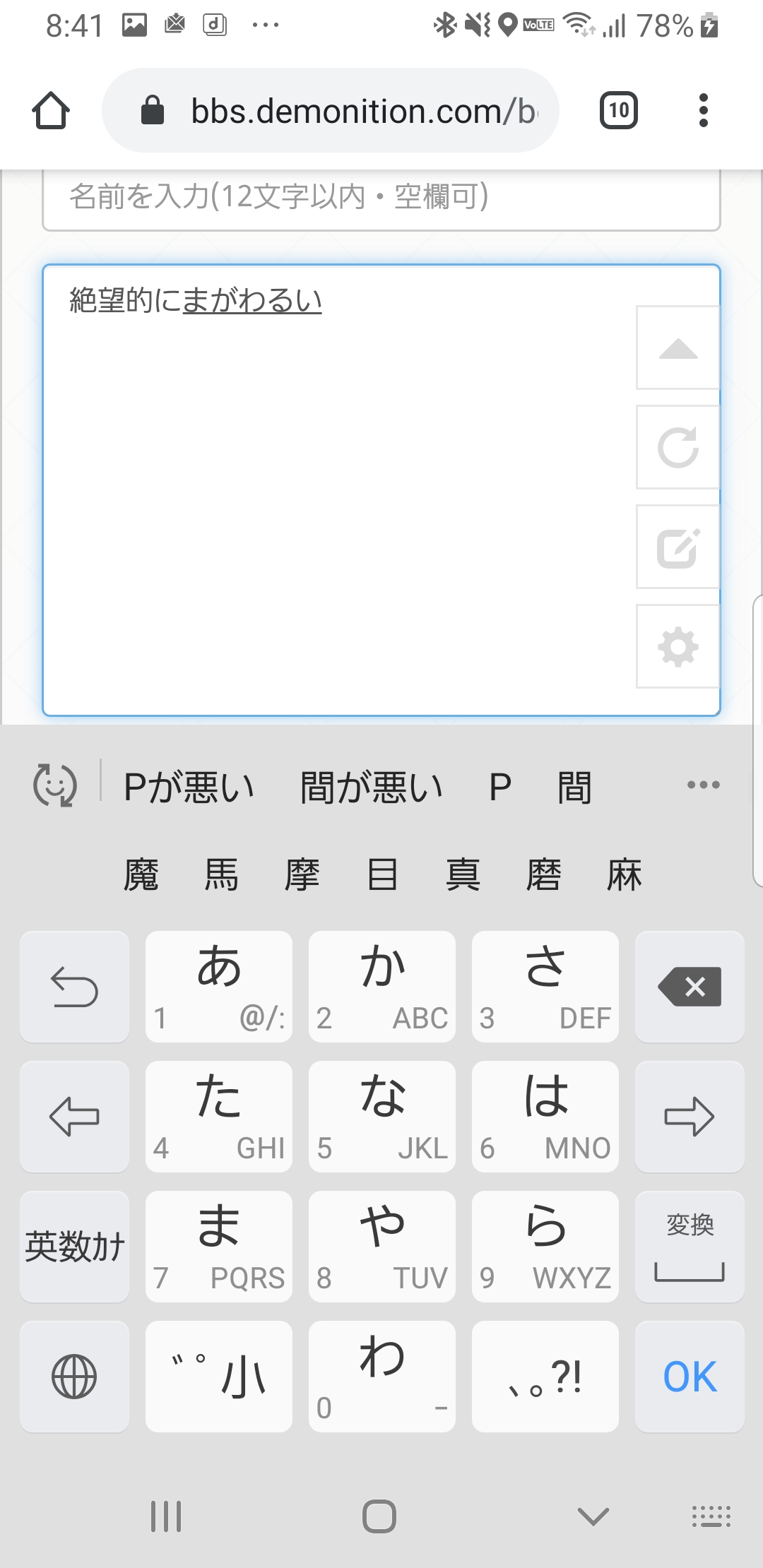Tap the globe language switch key
763x1568 pixels.
coord(74,1377)
